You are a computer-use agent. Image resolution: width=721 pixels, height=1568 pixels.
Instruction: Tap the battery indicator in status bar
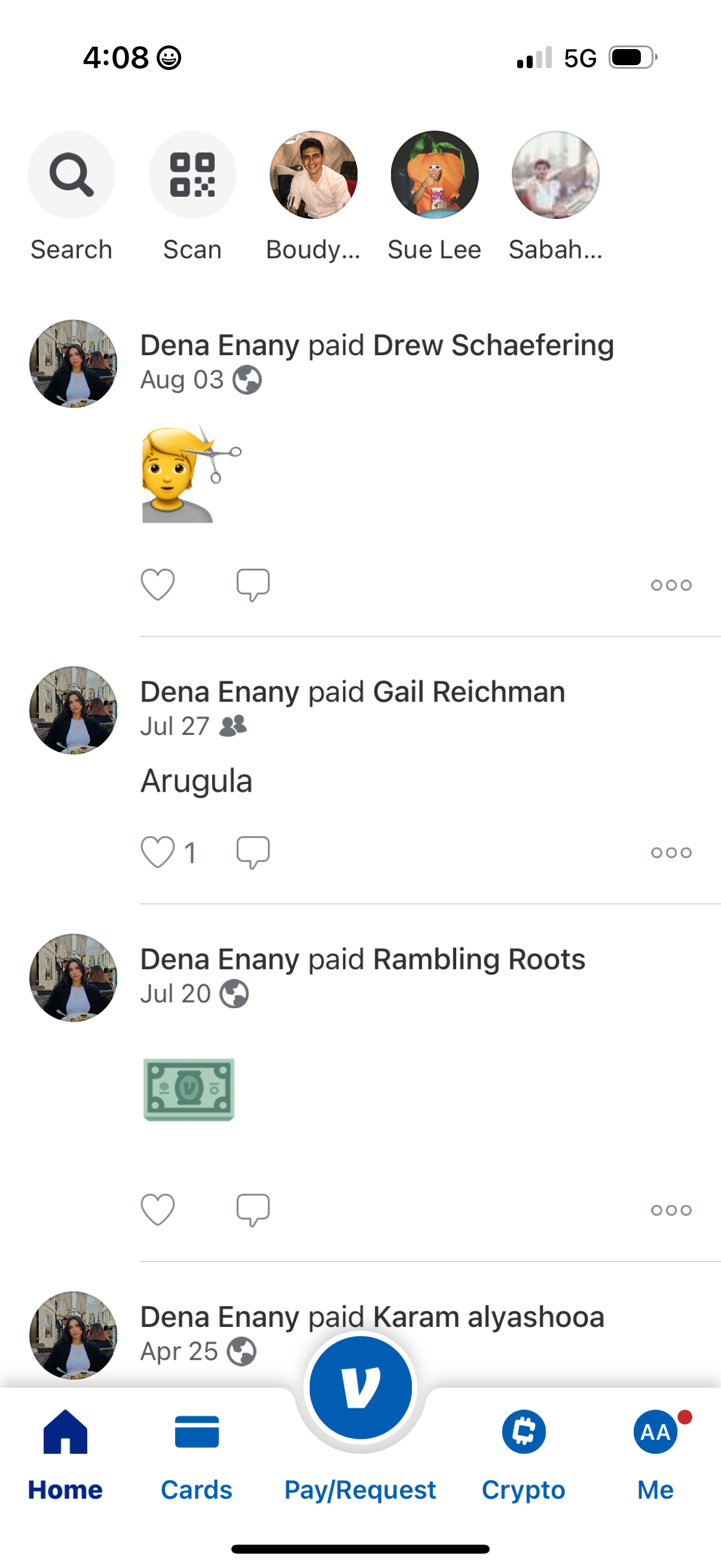coord(630,57)
